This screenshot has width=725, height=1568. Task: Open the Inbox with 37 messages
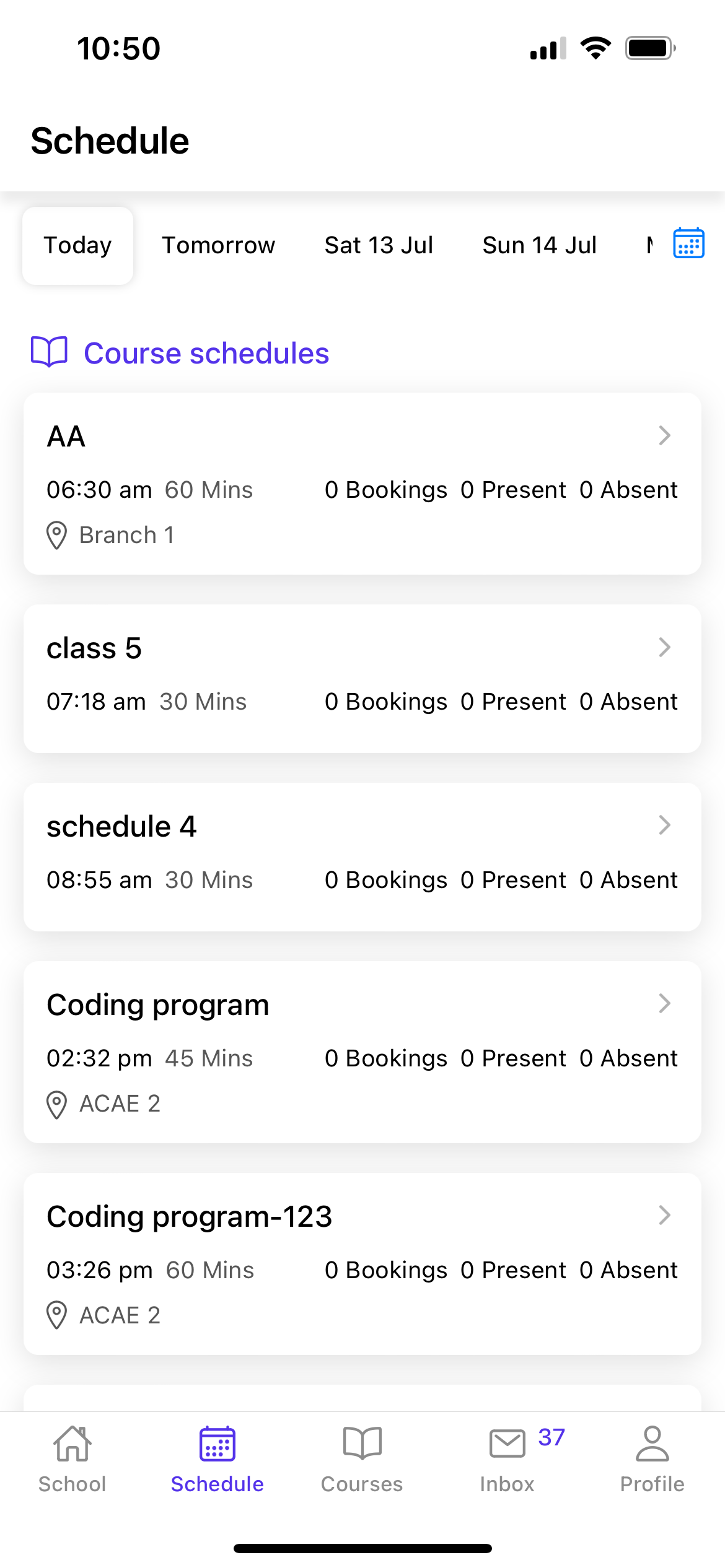[507, 1459]
